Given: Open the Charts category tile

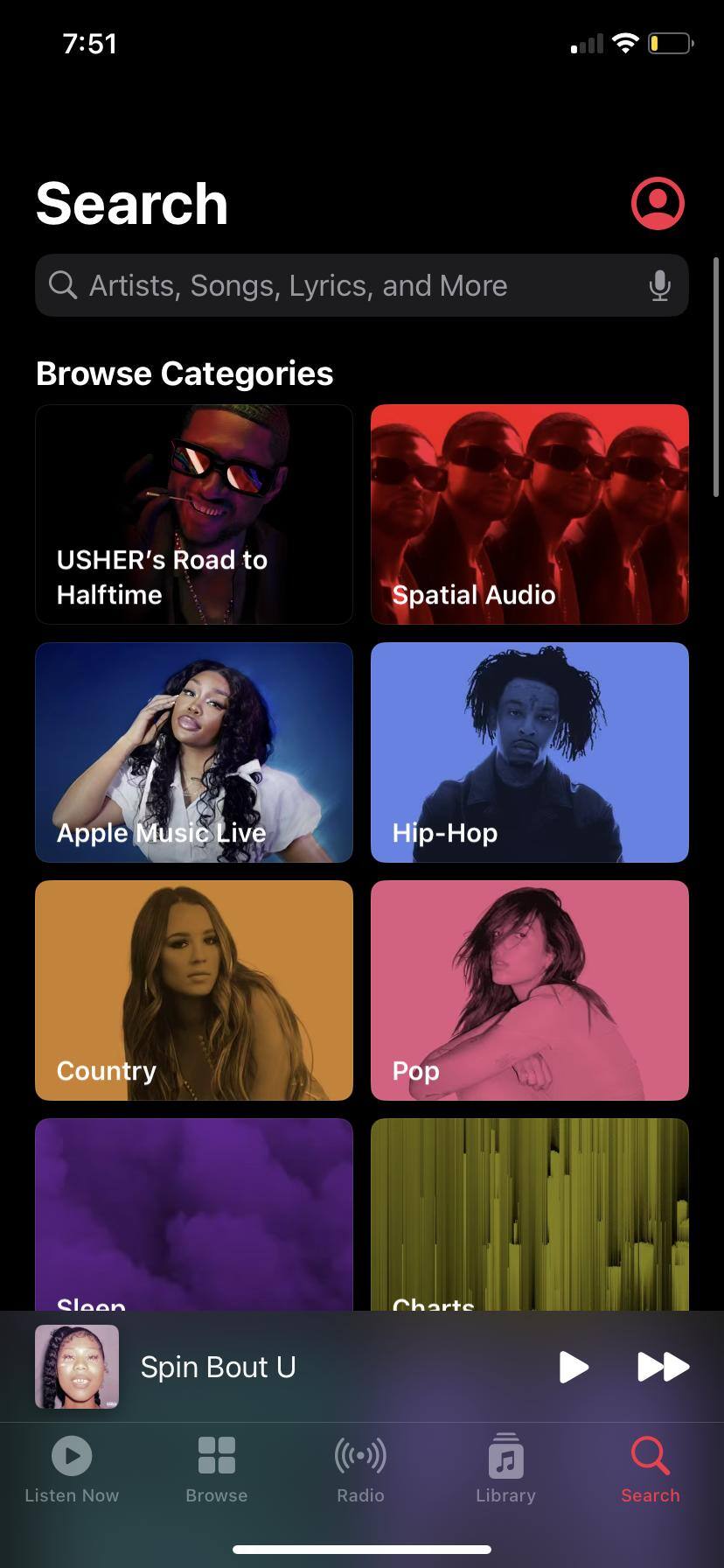Looking at the screenshot, I should [530, 1214].
